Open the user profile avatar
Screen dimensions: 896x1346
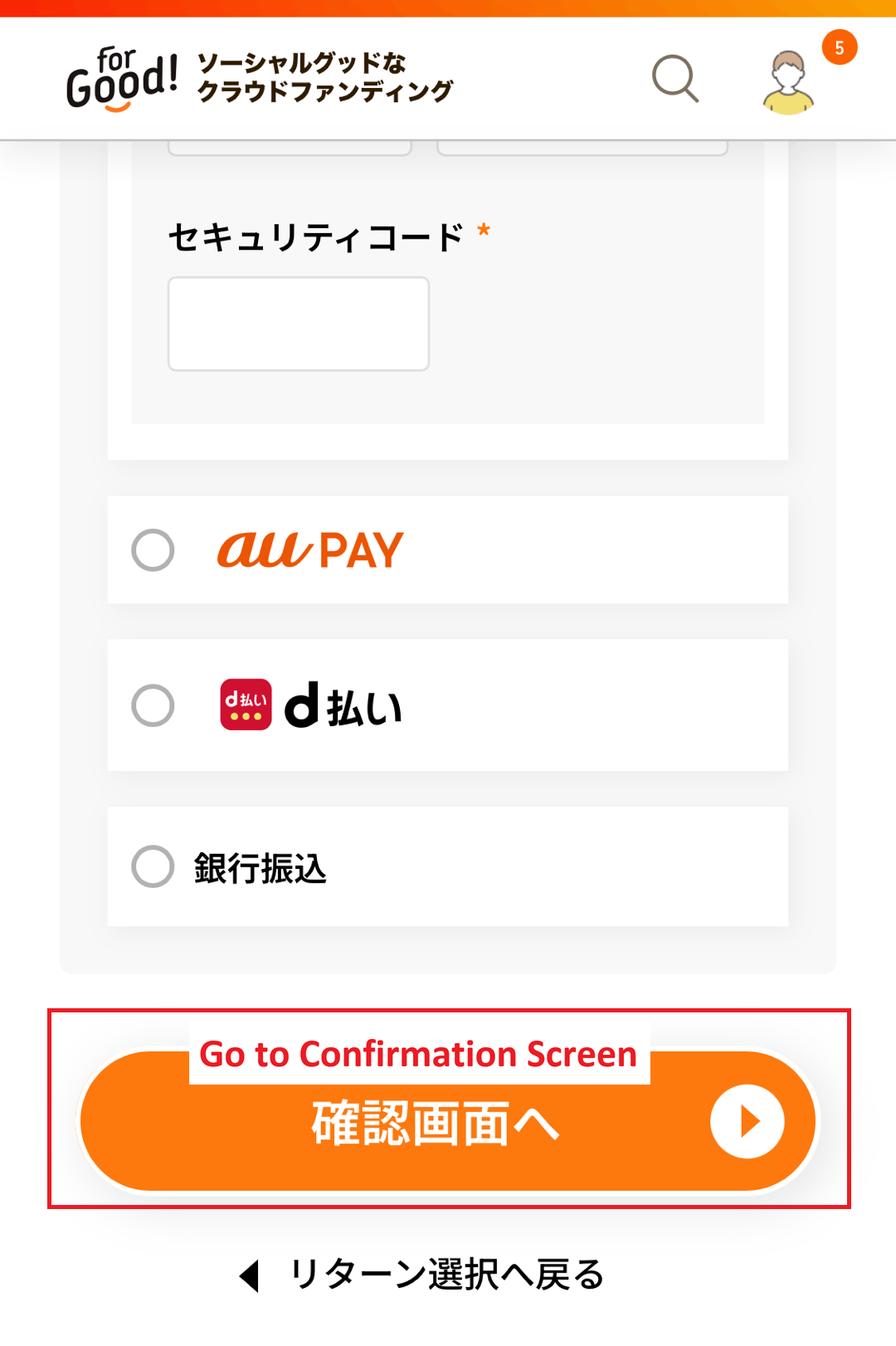(788, 82)
